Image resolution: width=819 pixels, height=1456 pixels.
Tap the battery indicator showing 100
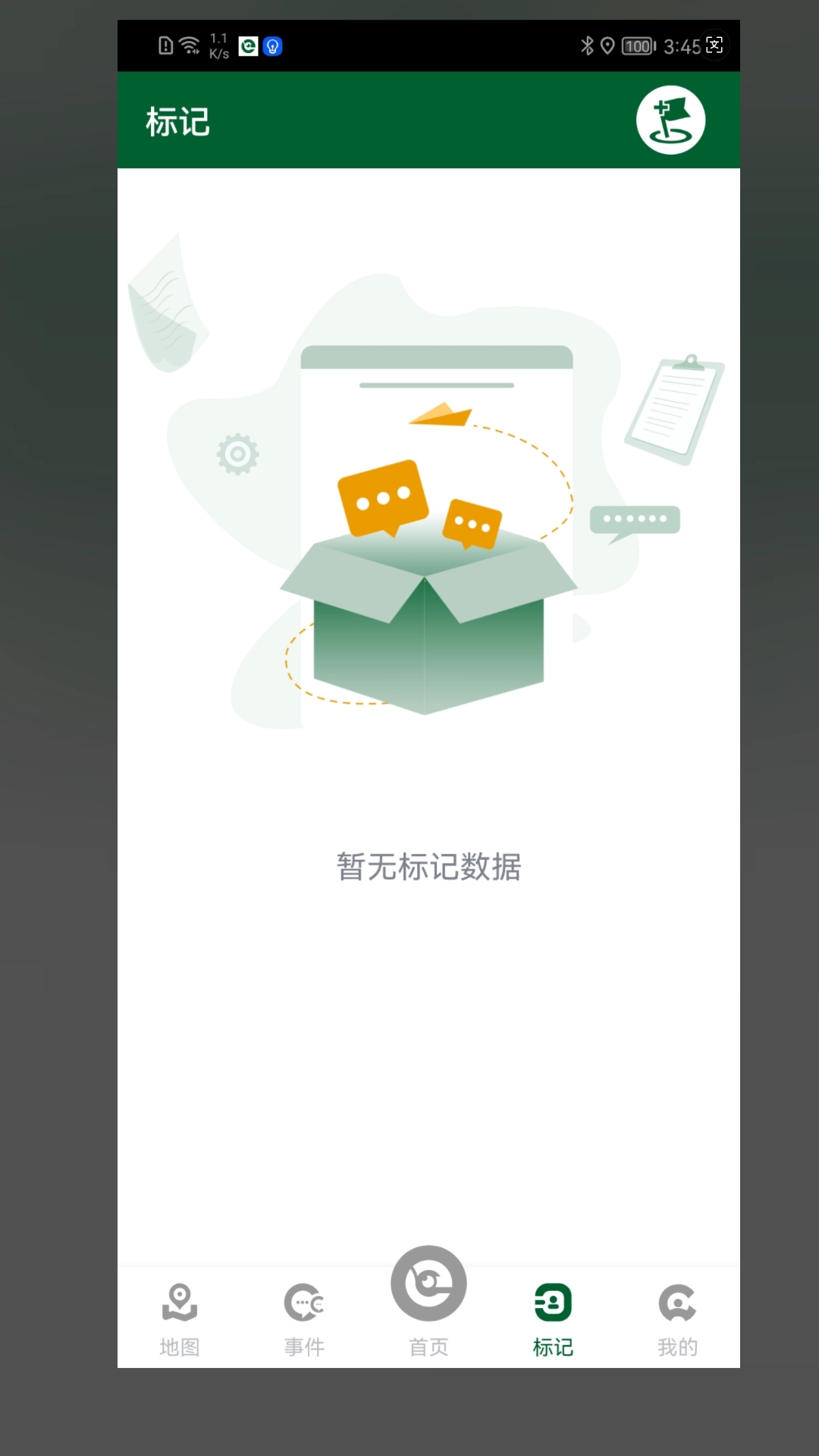coord(635,45)
